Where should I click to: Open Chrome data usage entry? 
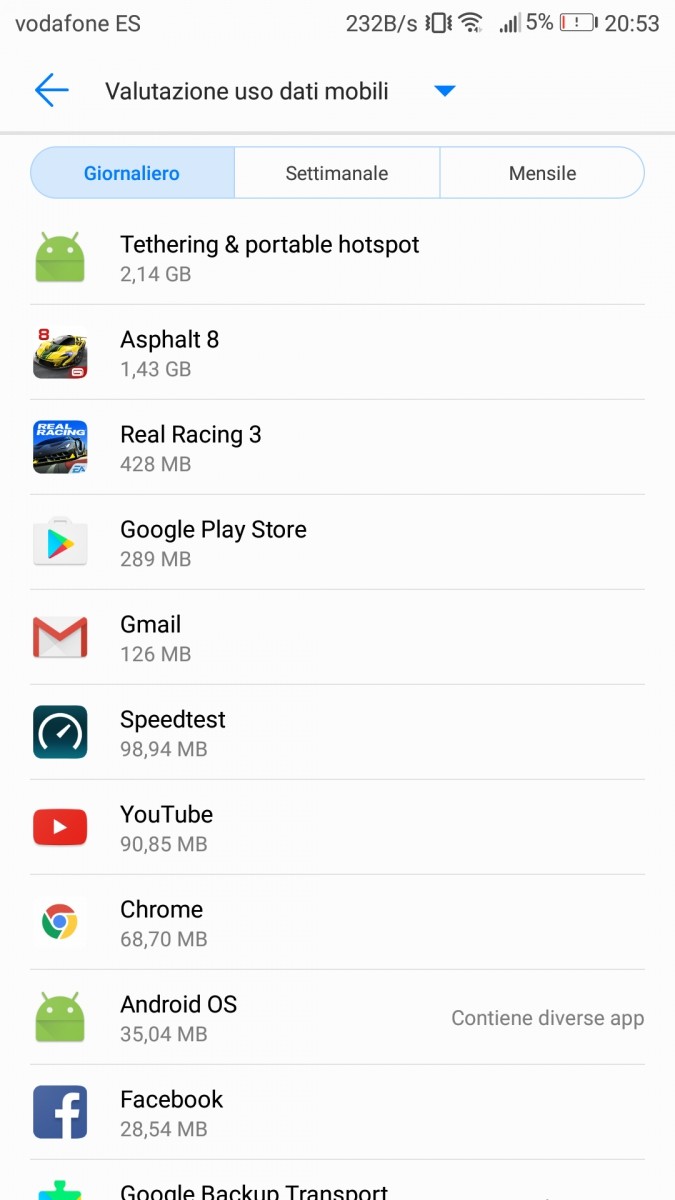337,923
